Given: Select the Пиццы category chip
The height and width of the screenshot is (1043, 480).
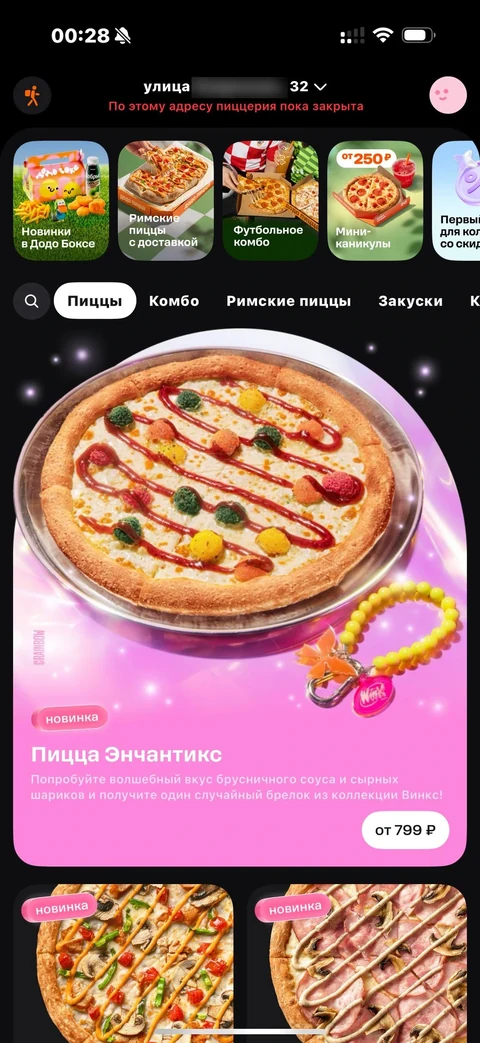Looking at the screenshot, I should [x=95, y=301].
